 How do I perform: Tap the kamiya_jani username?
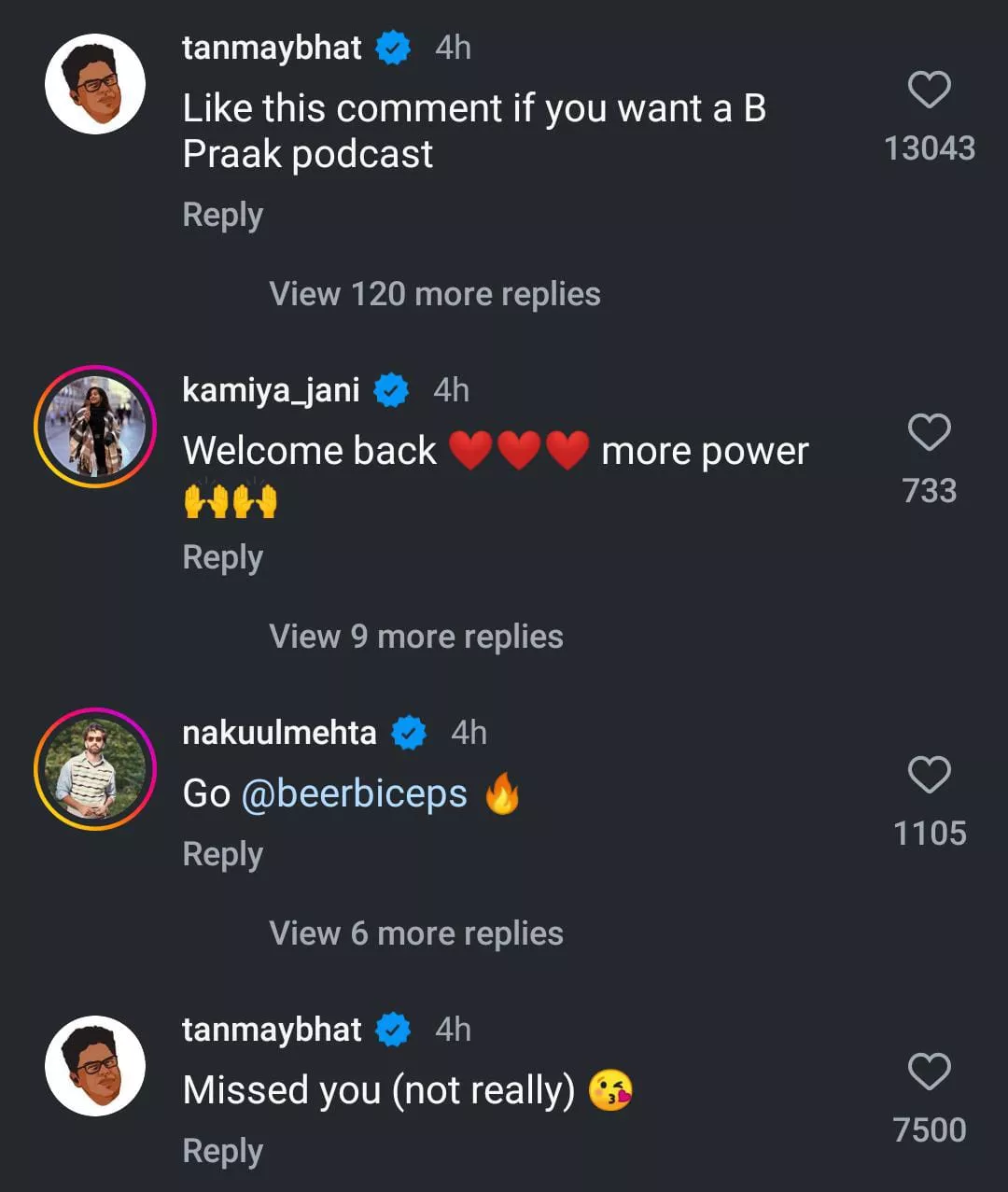pyautogui.click(x=271, y=390)
